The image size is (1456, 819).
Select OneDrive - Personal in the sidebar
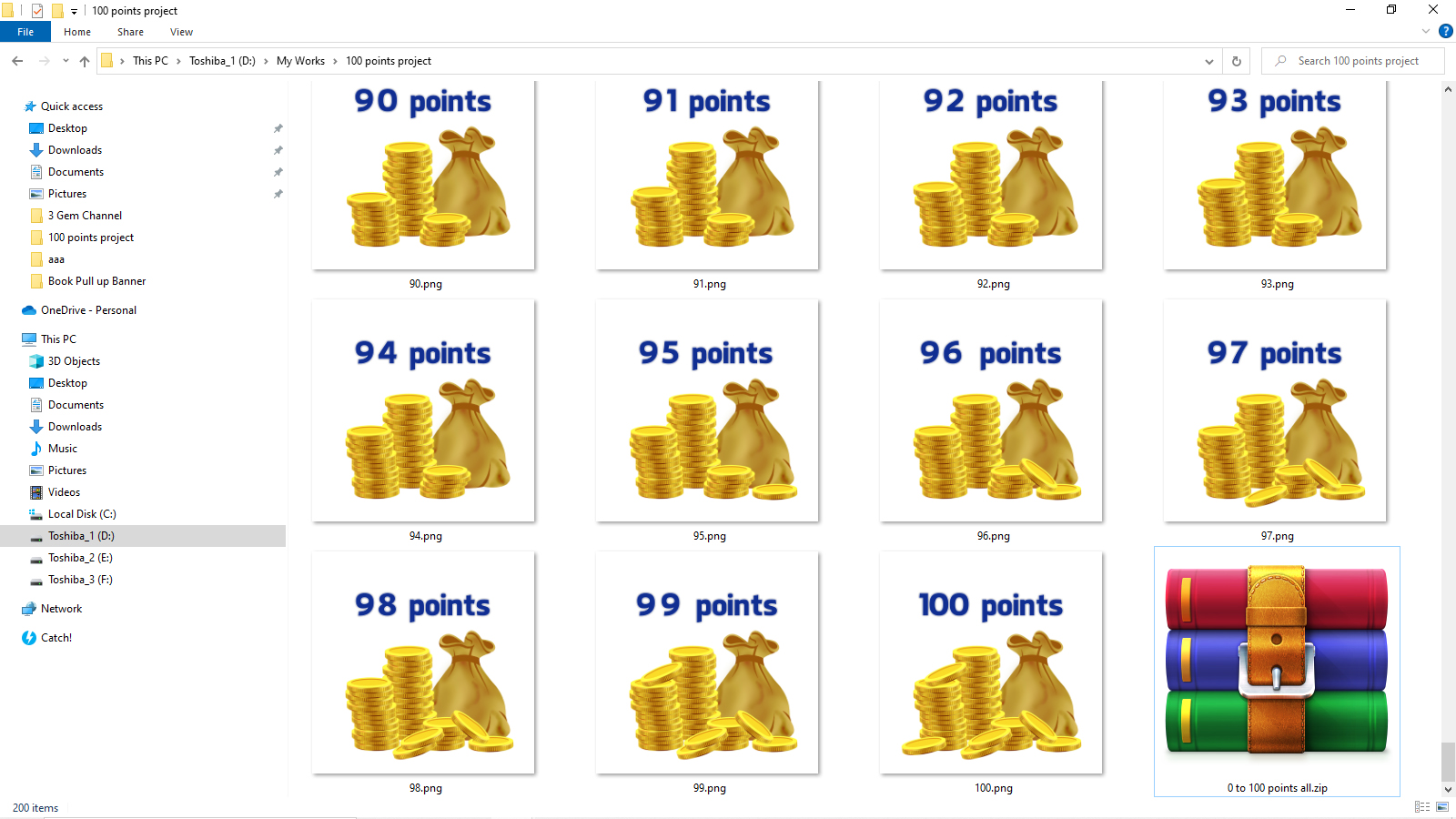click(x=88, y=310)
